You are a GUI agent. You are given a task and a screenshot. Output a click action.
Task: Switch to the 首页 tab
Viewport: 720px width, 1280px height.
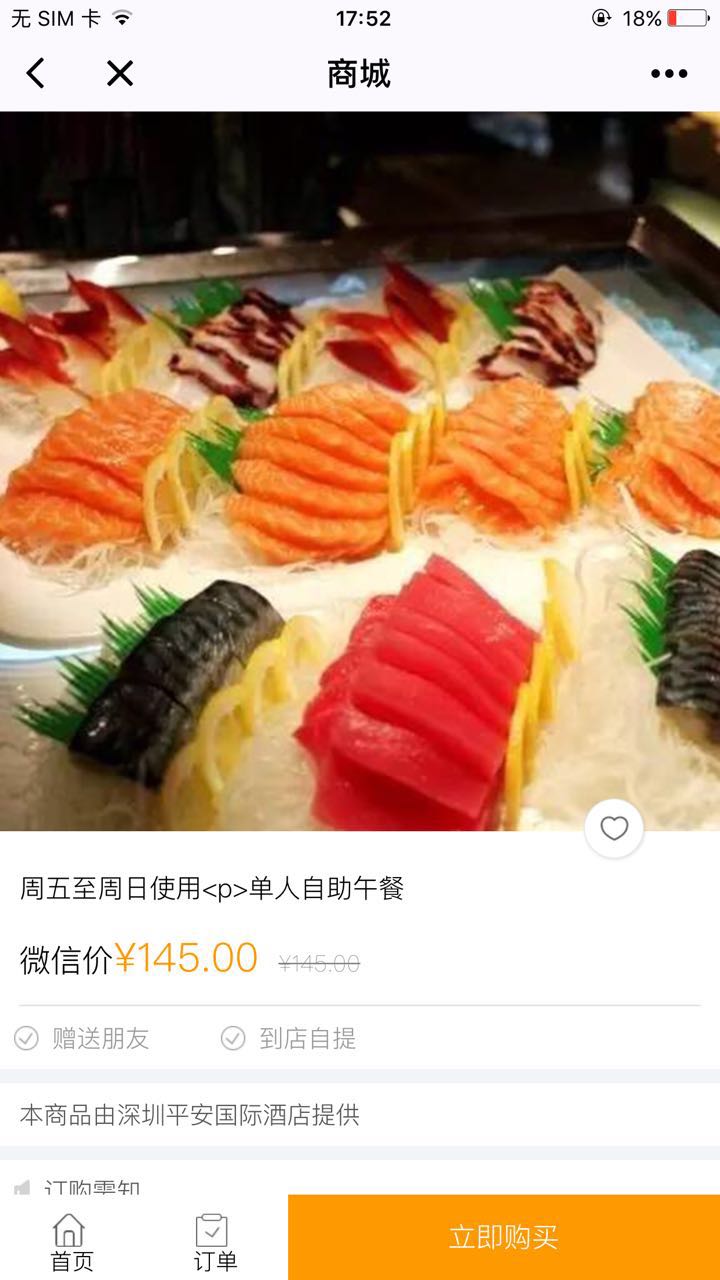(x=70, y=1242)
